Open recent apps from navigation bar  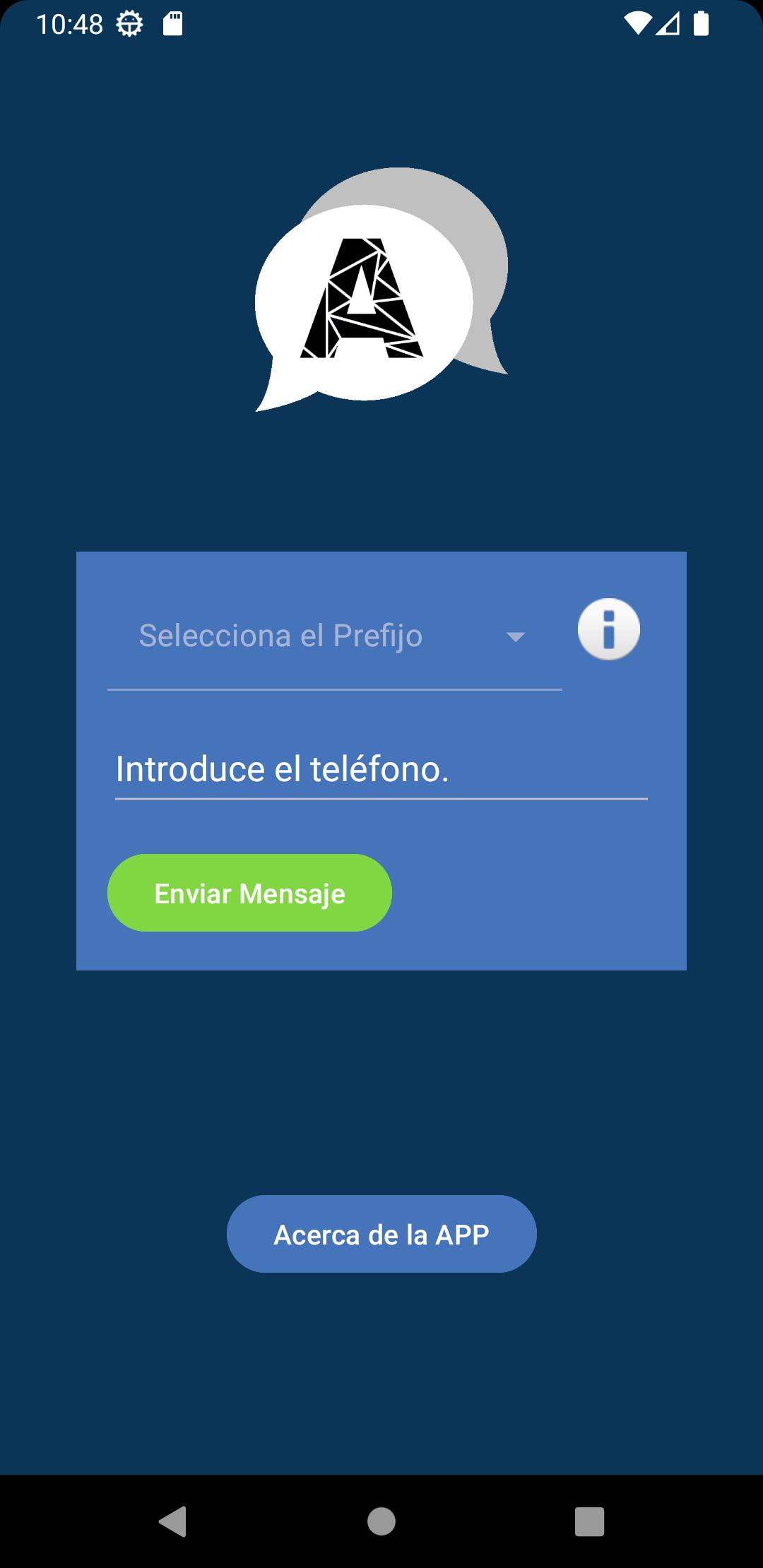point(589,1521)
